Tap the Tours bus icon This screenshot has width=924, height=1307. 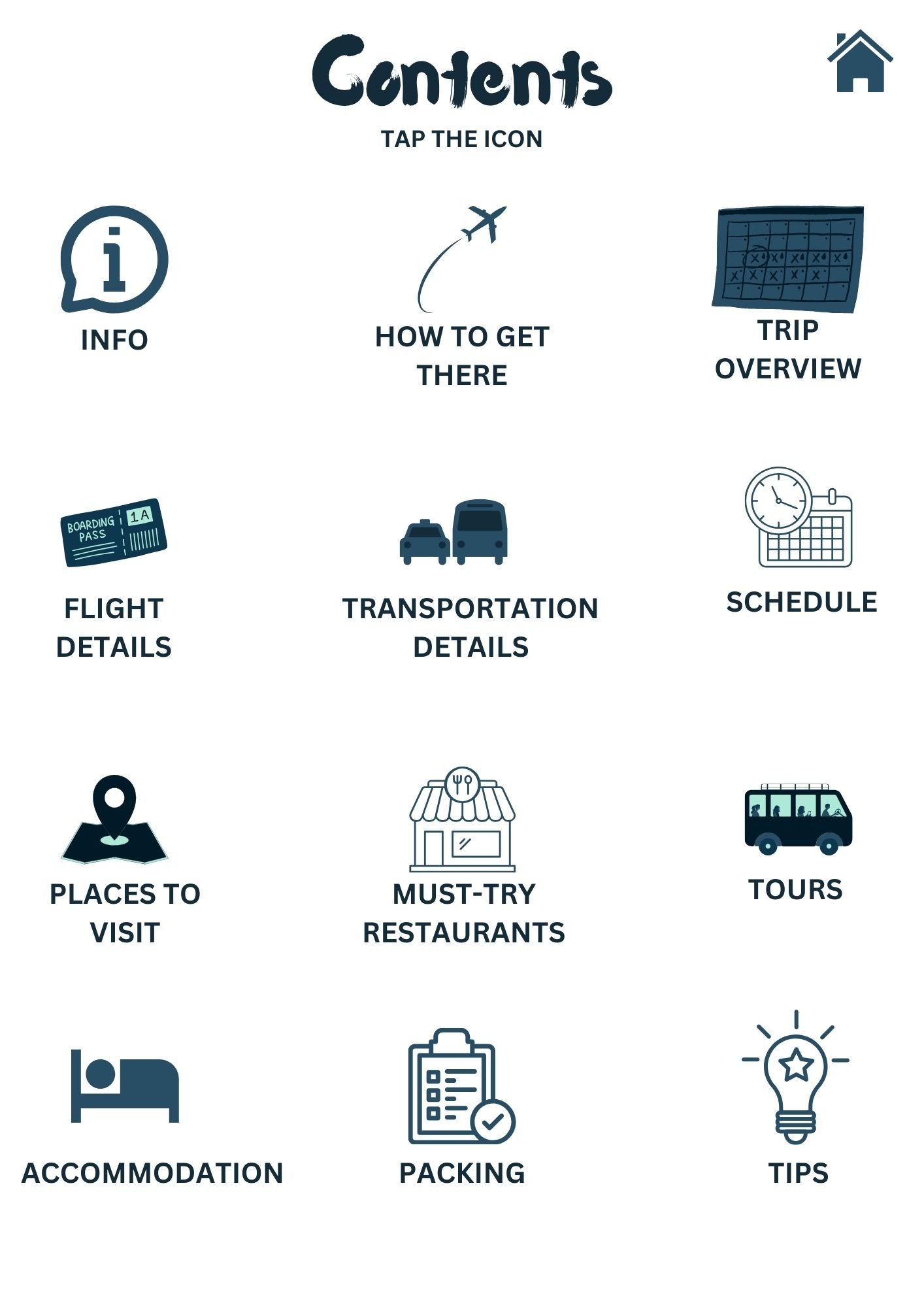(798, 819)
